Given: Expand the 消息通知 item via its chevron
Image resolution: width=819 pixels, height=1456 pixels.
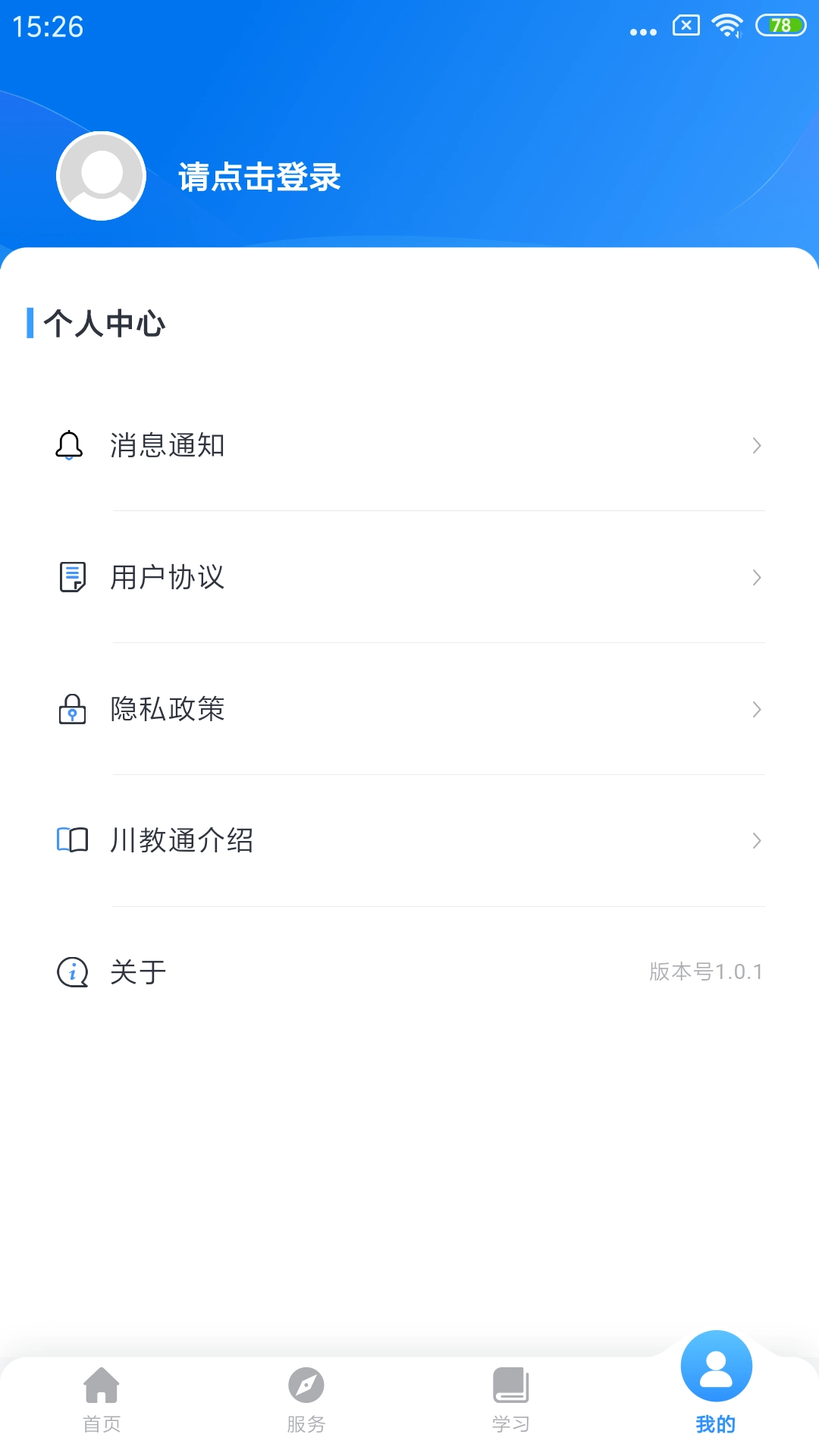Looking at the screenshot, I should [x=757, y=446].
